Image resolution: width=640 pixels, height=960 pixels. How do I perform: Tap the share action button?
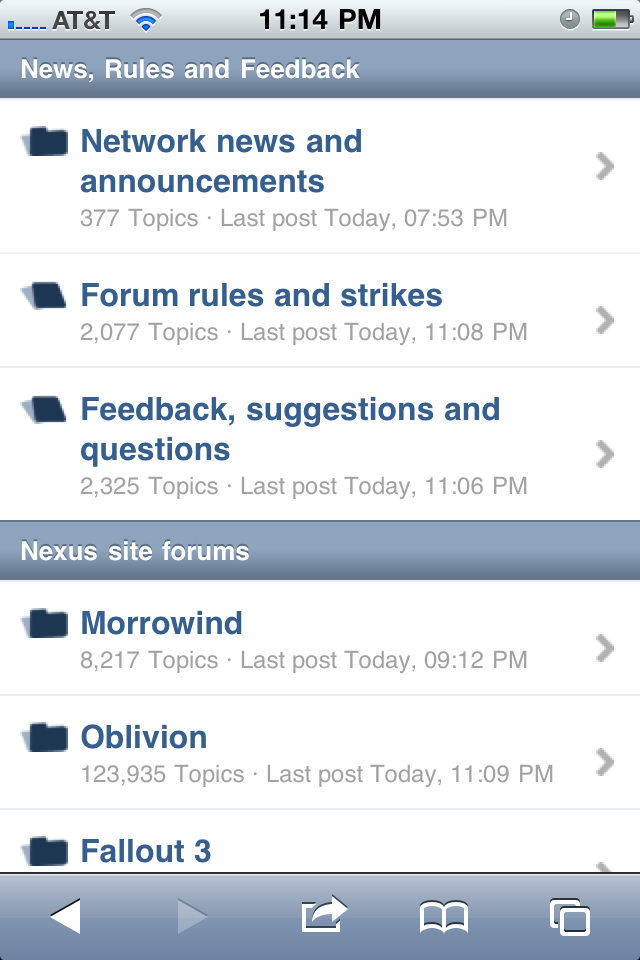pyautogui.click(x=324, y=916)
